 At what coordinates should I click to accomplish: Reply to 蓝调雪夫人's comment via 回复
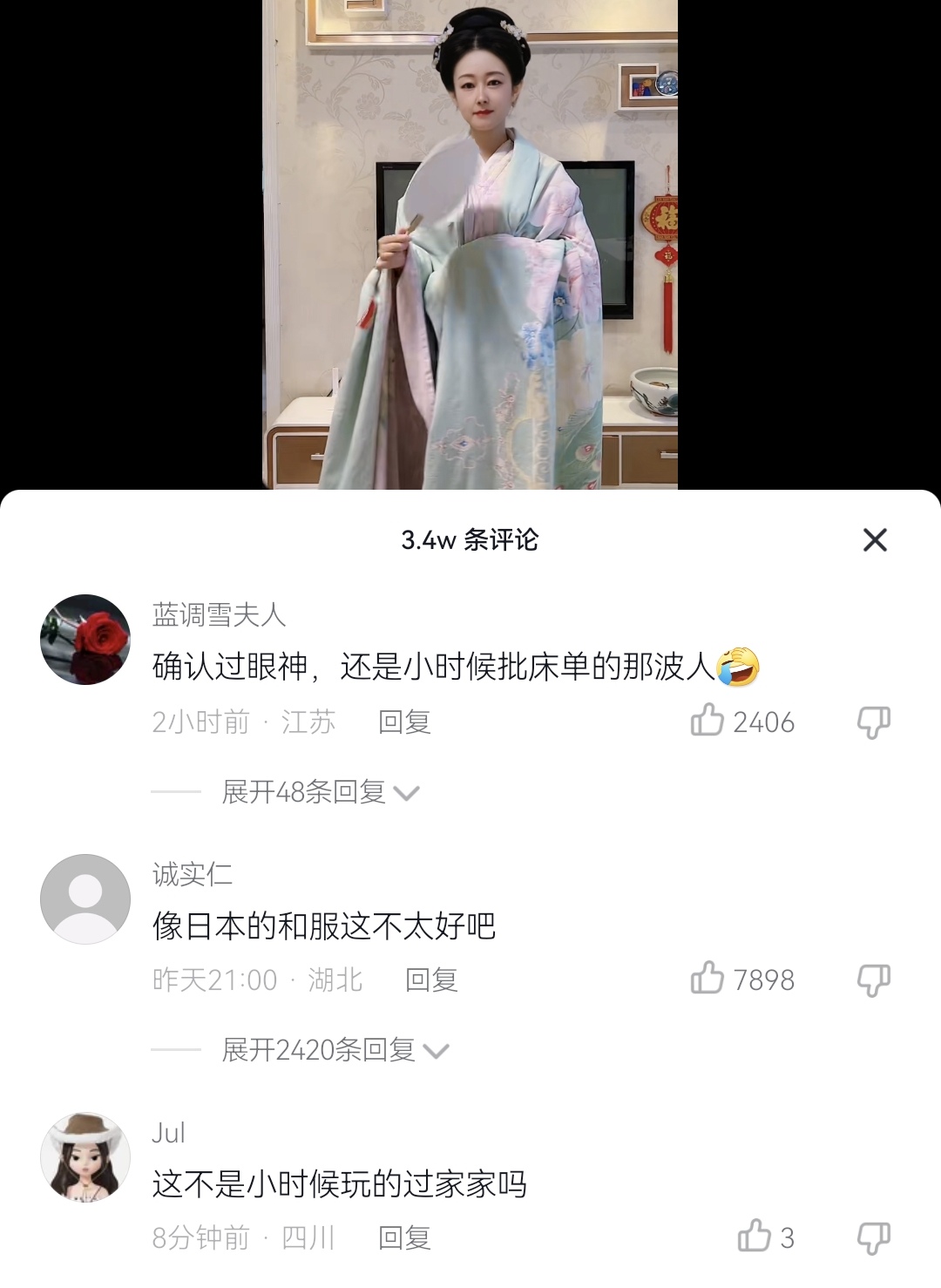point(406,722)
